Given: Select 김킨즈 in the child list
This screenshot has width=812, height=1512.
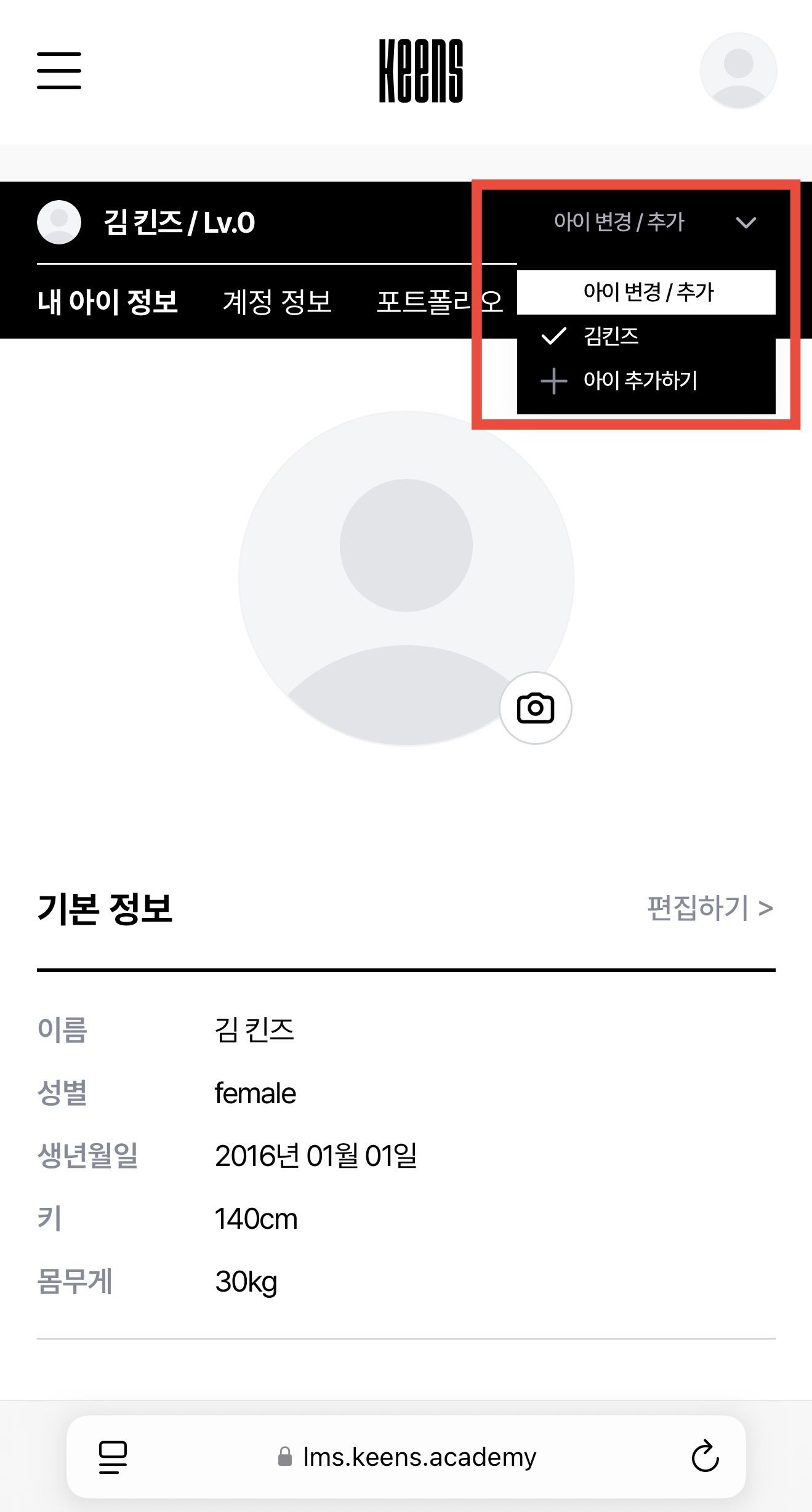Looking at the screenshot, I should coord(611,336).
